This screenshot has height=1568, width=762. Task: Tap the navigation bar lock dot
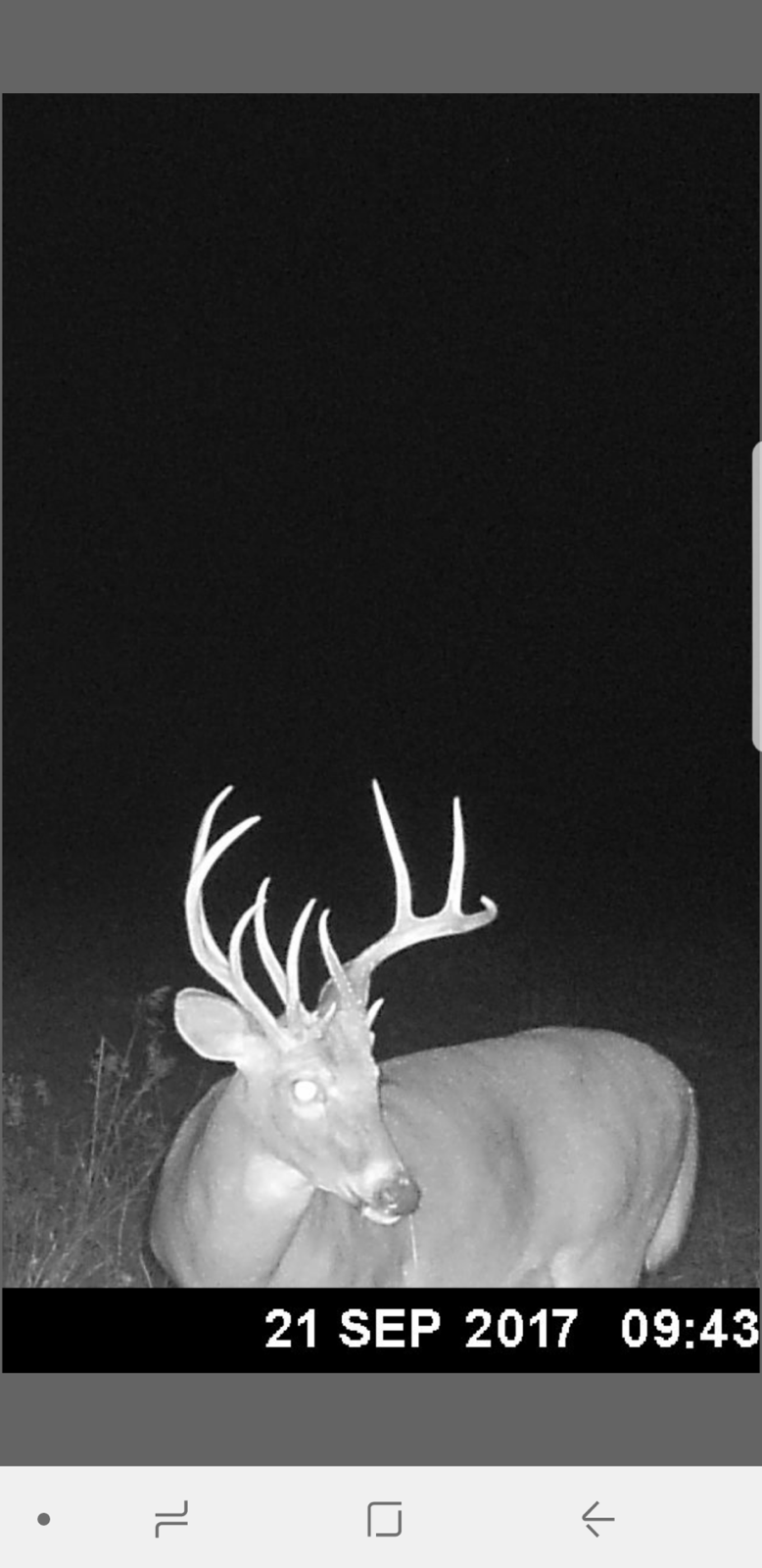44,1519
